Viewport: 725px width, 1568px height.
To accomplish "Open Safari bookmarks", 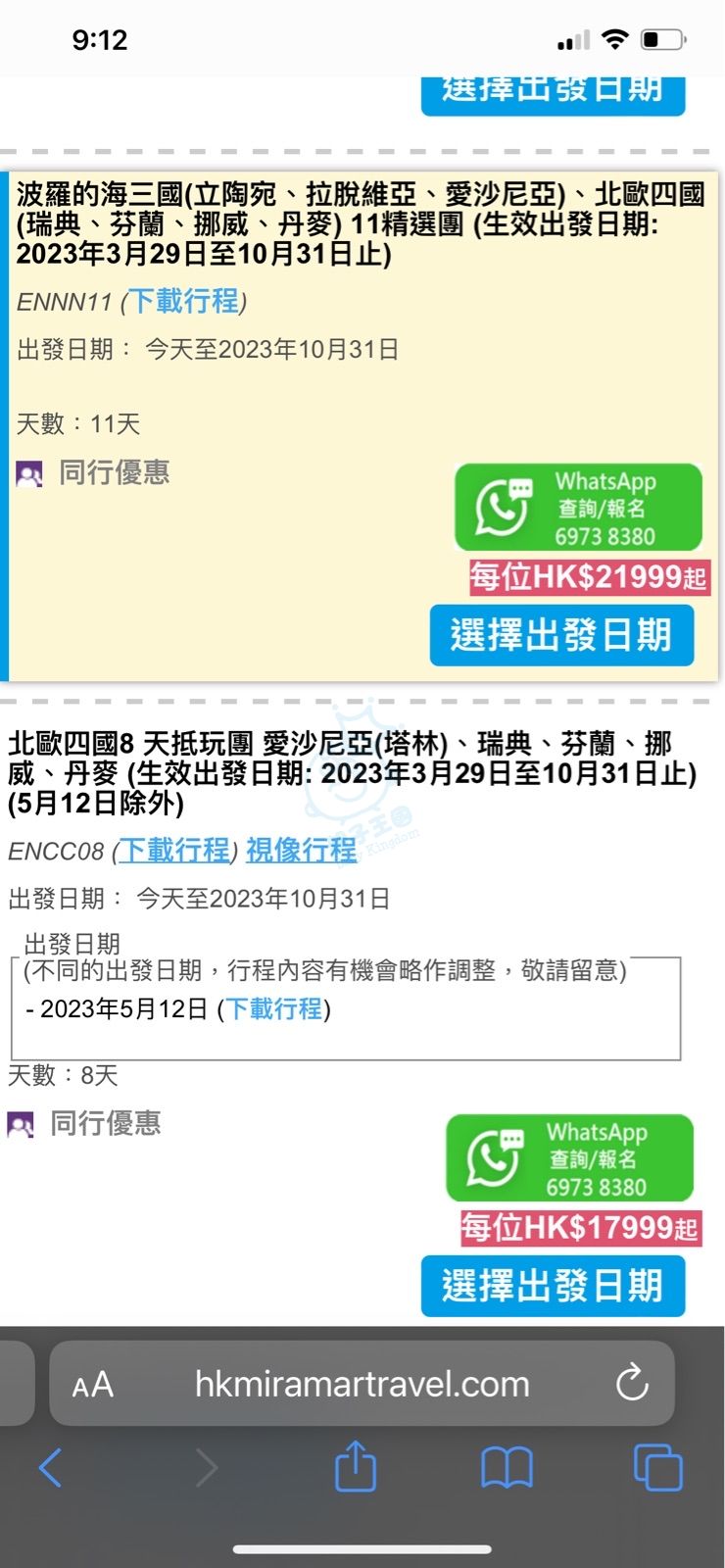I will click(507, 1468).
